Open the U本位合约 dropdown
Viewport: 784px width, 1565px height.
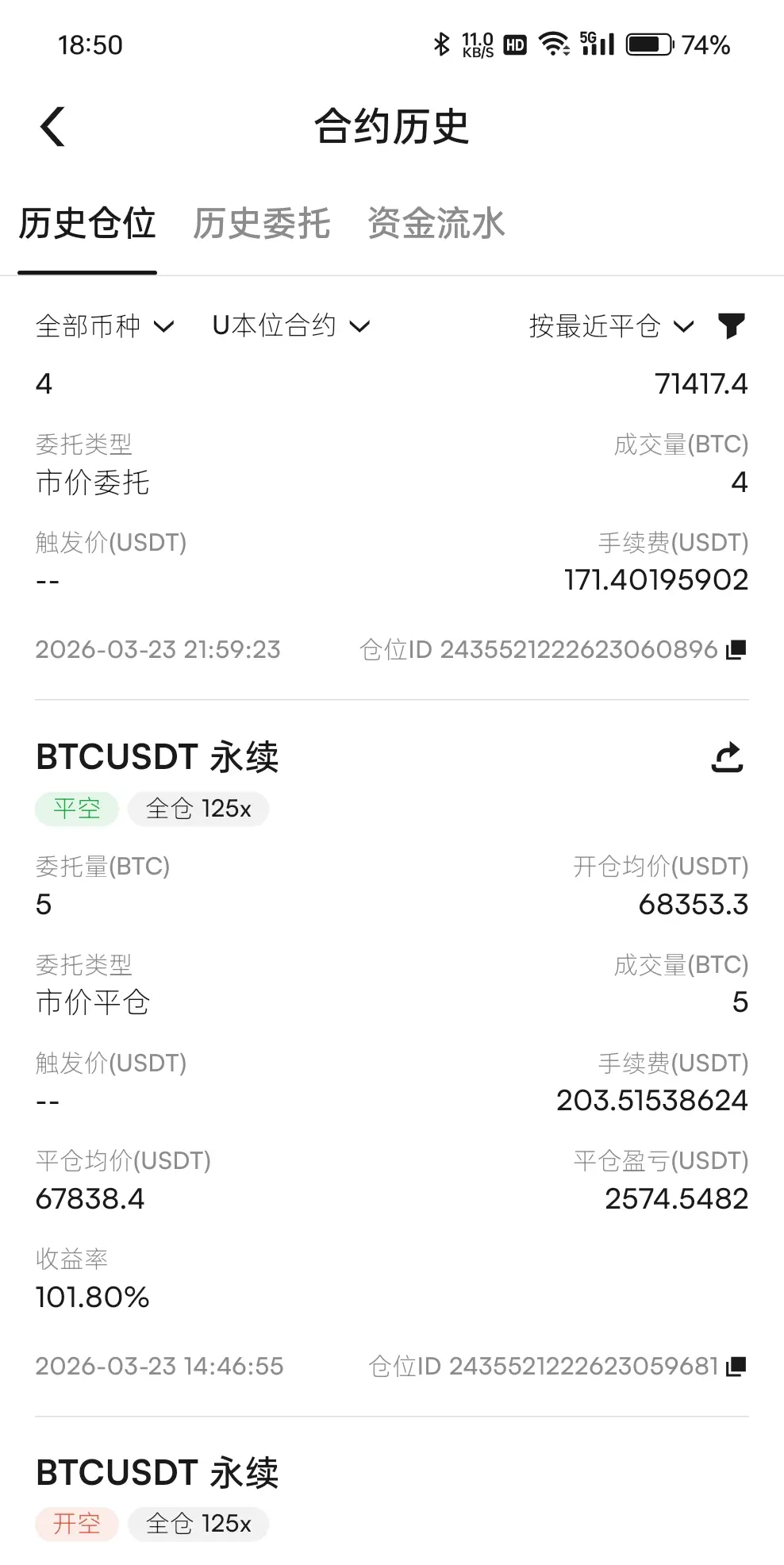291,326
